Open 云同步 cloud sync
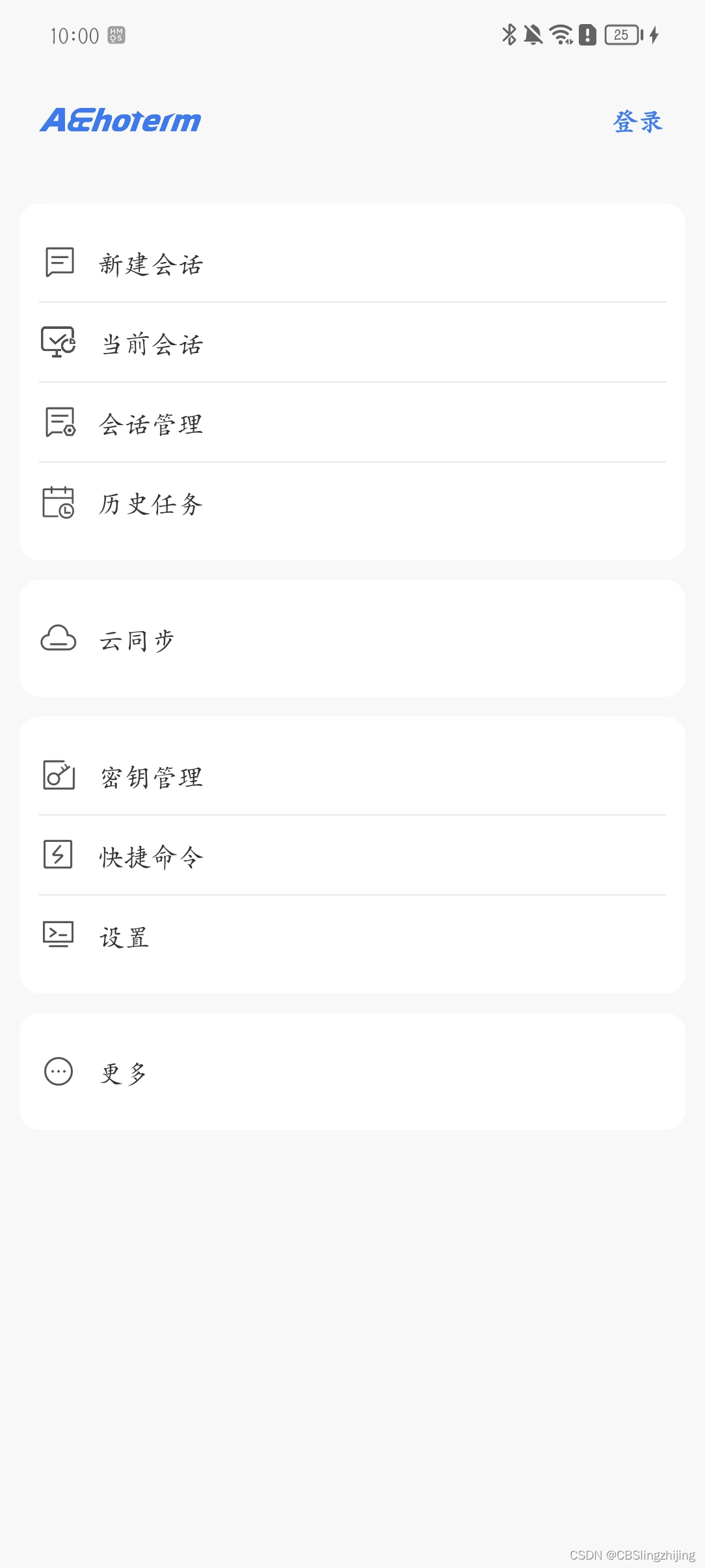This screenshot has width=705, height=1568. pos(137,640)
